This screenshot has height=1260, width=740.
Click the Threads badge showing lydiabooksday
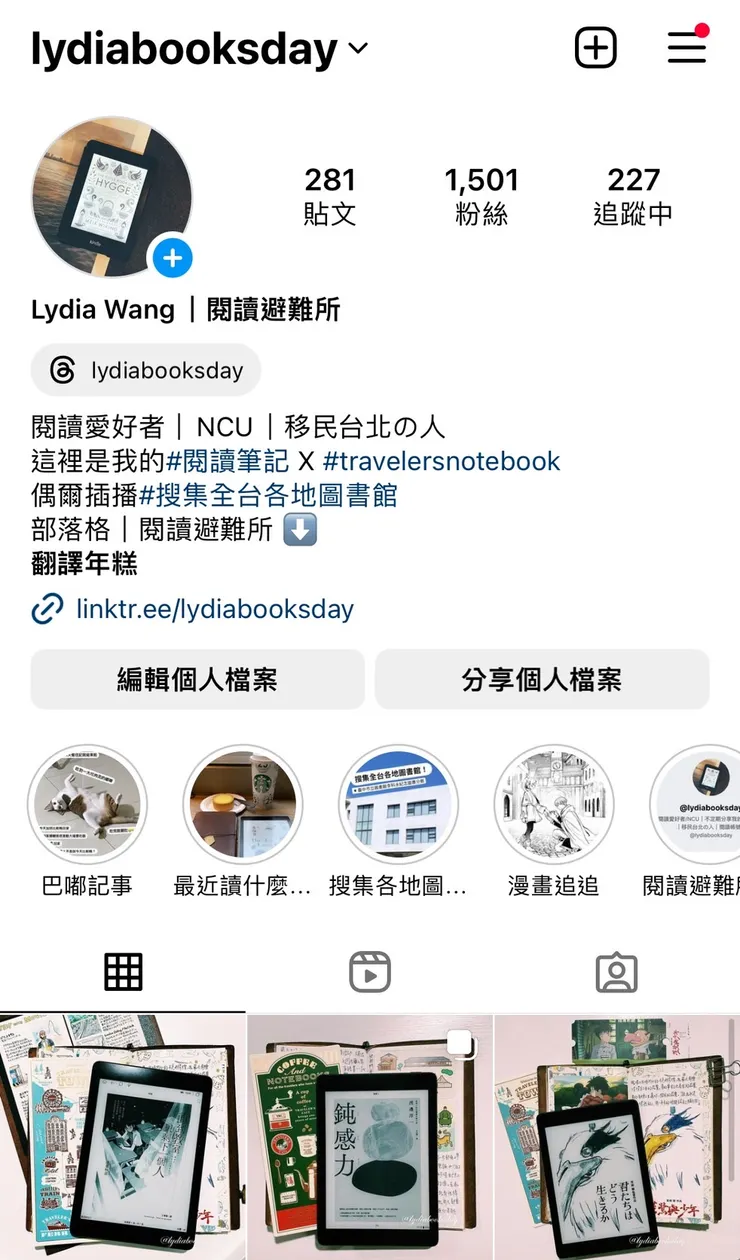tap(145, 370)
